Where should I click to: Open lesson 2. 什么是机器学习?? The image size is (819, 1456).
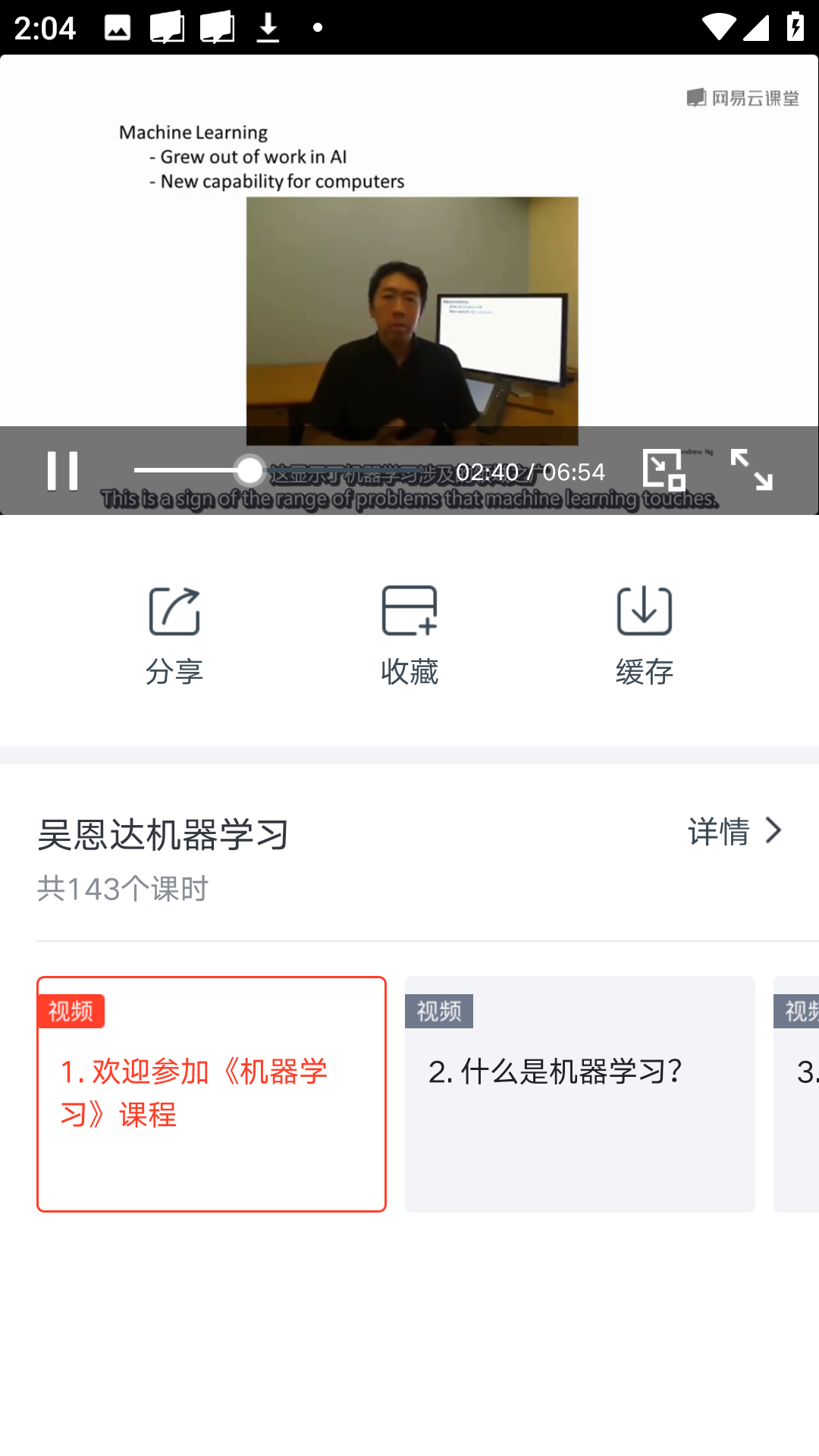coord(579,1092)
